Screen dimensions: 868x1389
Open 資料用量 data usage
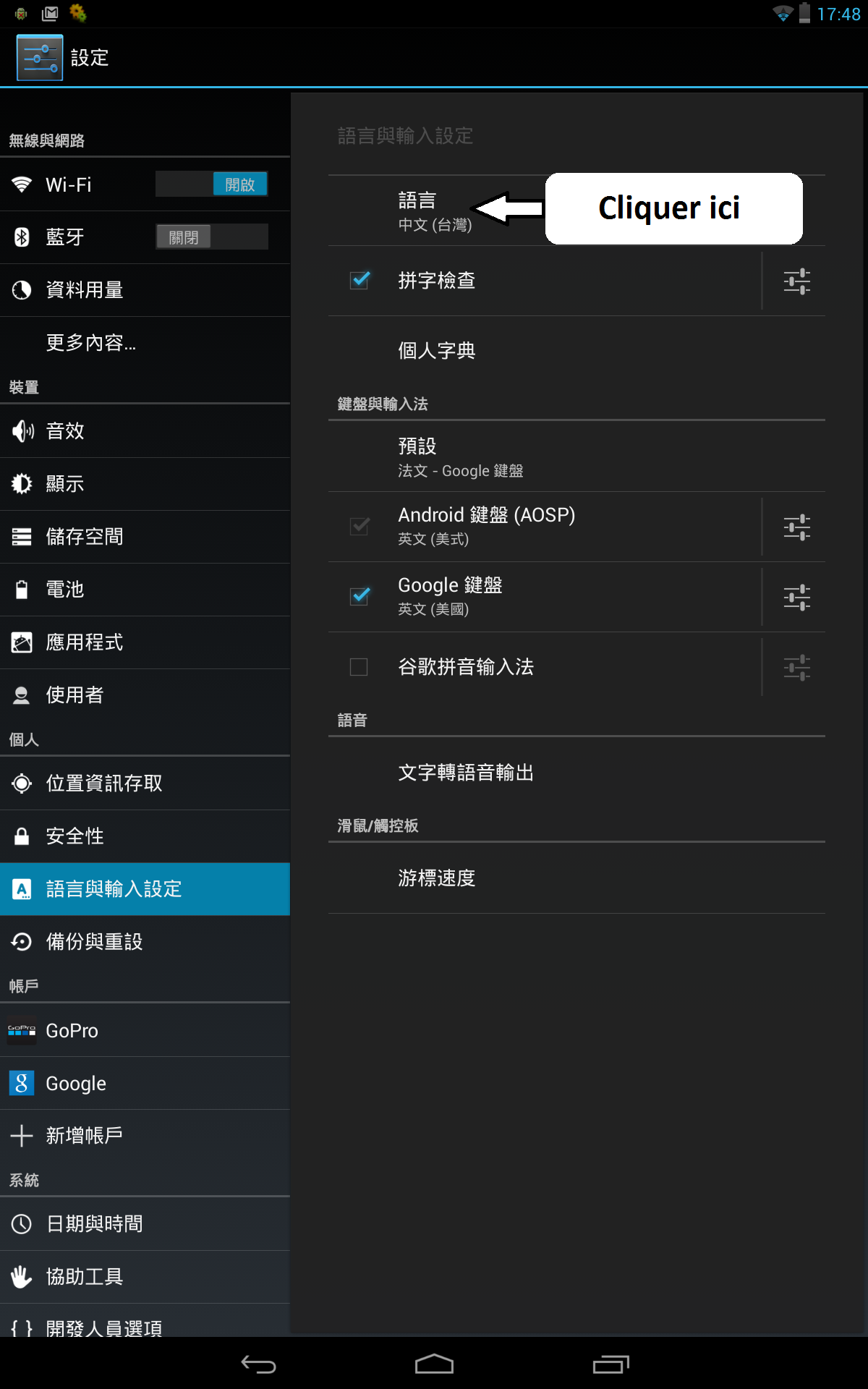point(145,290)
